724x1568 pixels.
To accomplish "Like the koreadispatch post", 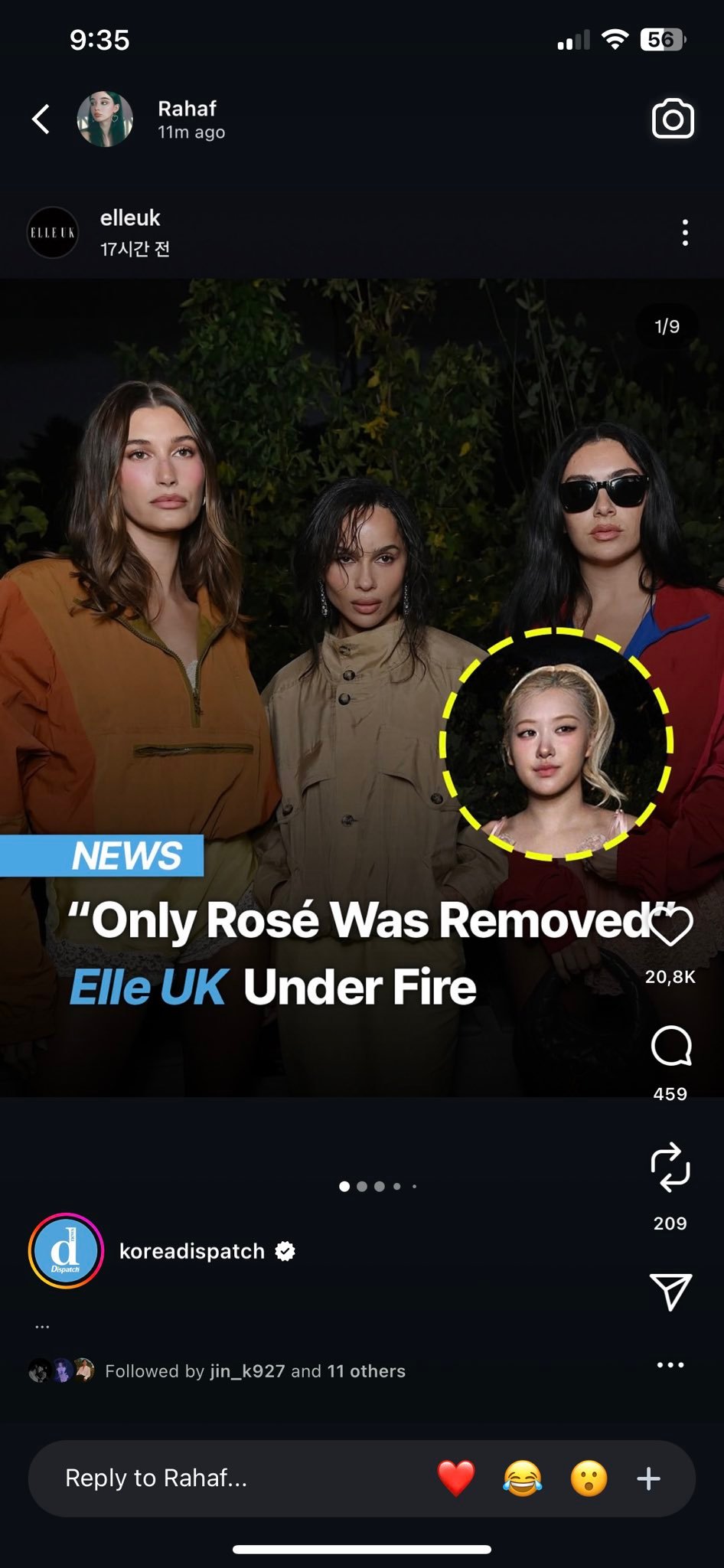I will [x=670, y=926].
